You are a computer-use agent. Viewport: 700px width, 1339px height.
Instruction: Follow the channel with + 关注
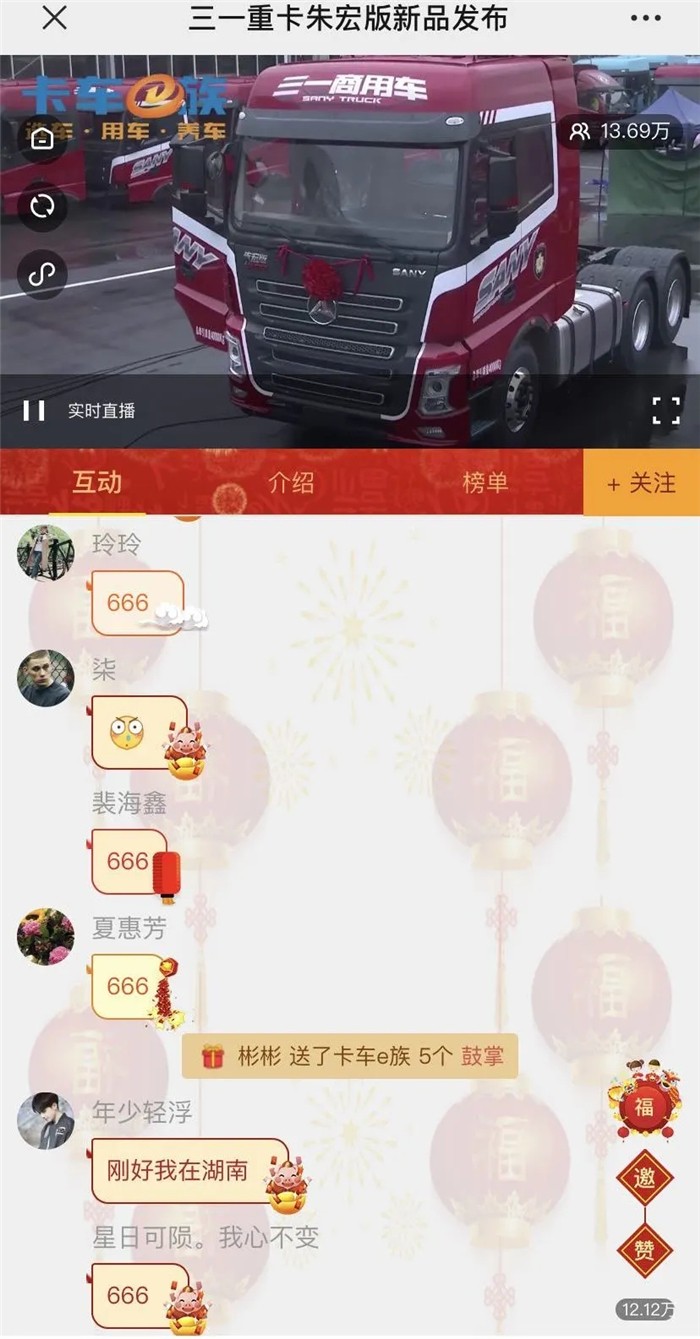pyautogui.click(x=641, y=483)
